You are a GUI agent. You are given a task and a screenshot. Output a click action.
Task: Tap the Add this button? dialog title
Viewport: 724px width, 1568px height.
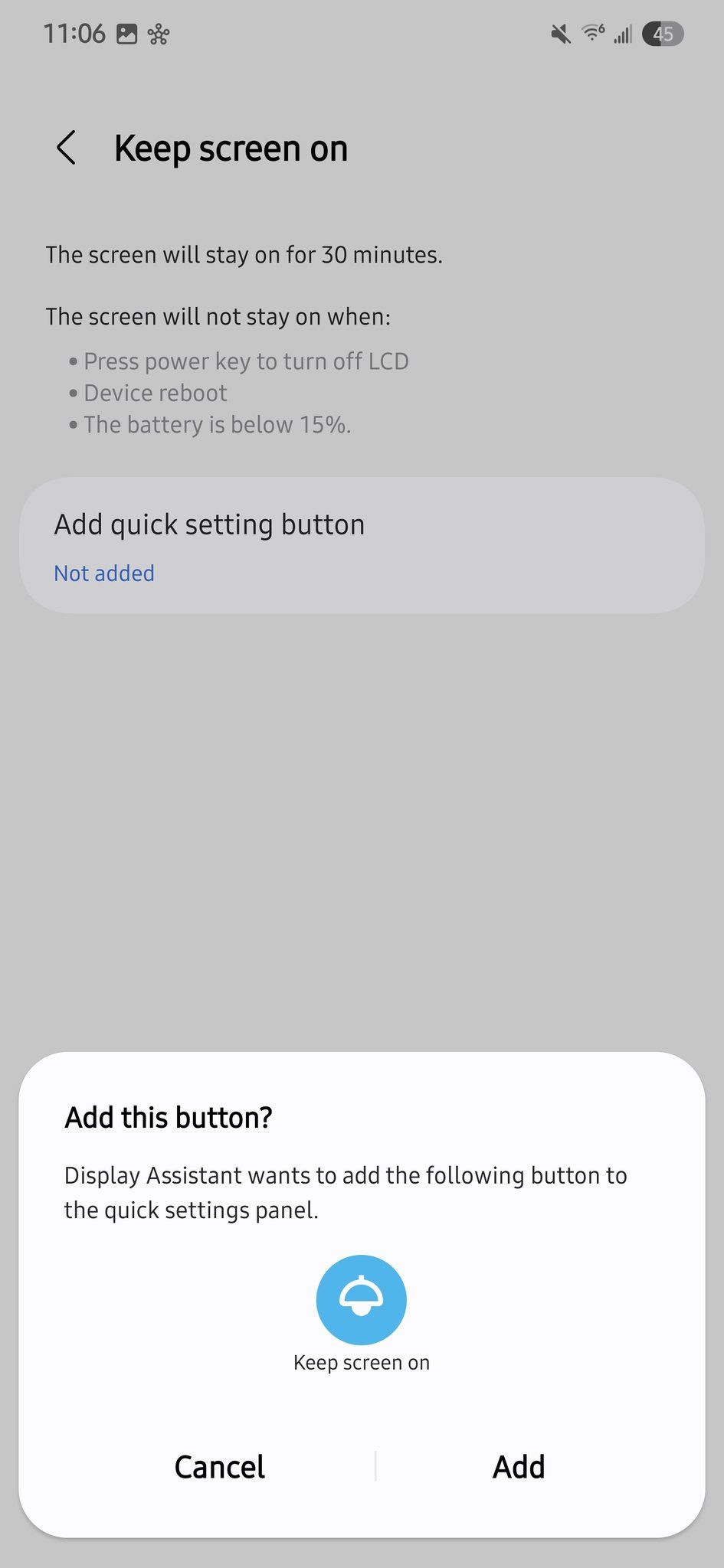(167, 1117)
